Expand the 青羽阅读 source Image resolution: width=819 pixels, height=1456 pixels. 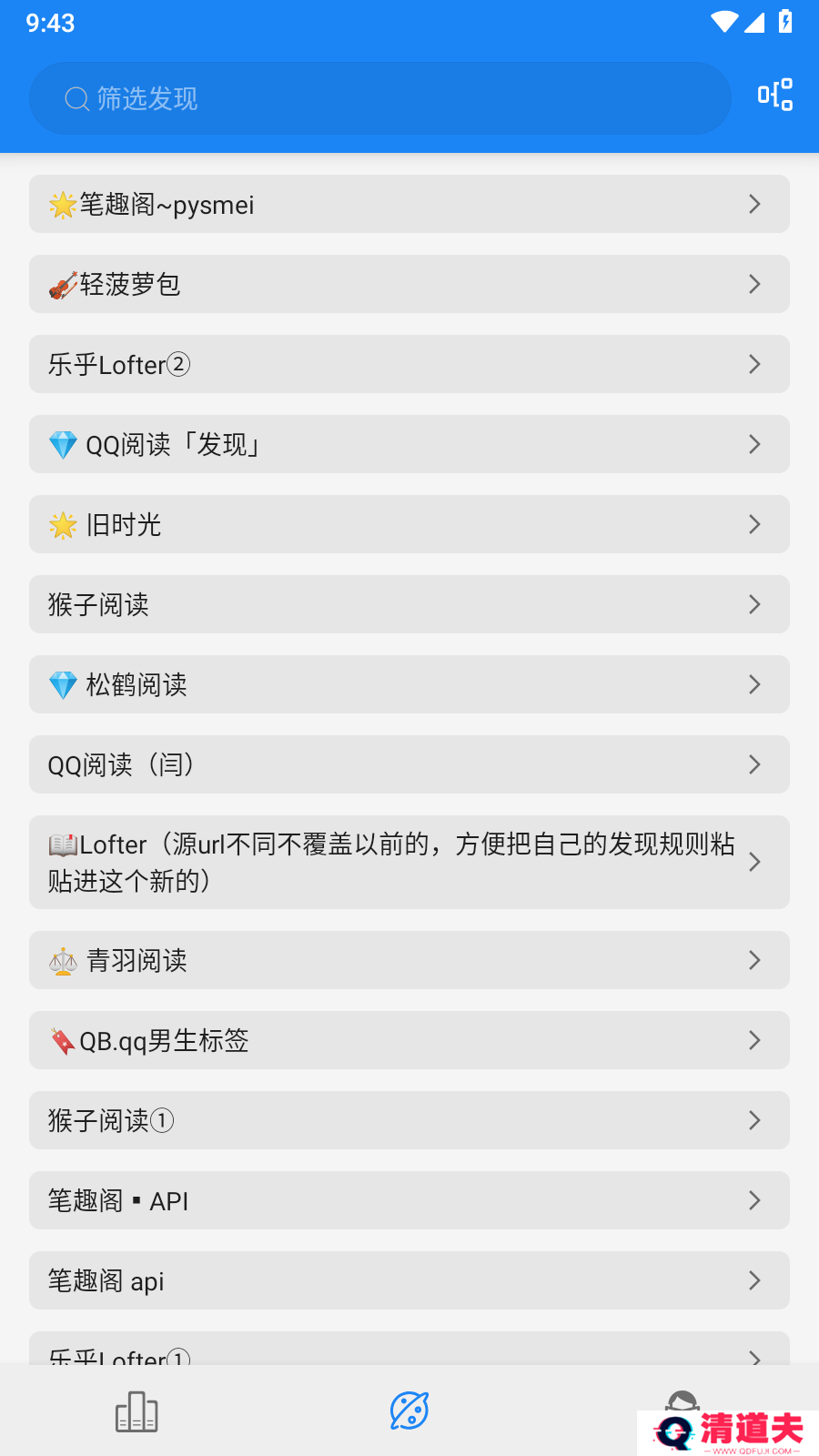coord(409,960)
